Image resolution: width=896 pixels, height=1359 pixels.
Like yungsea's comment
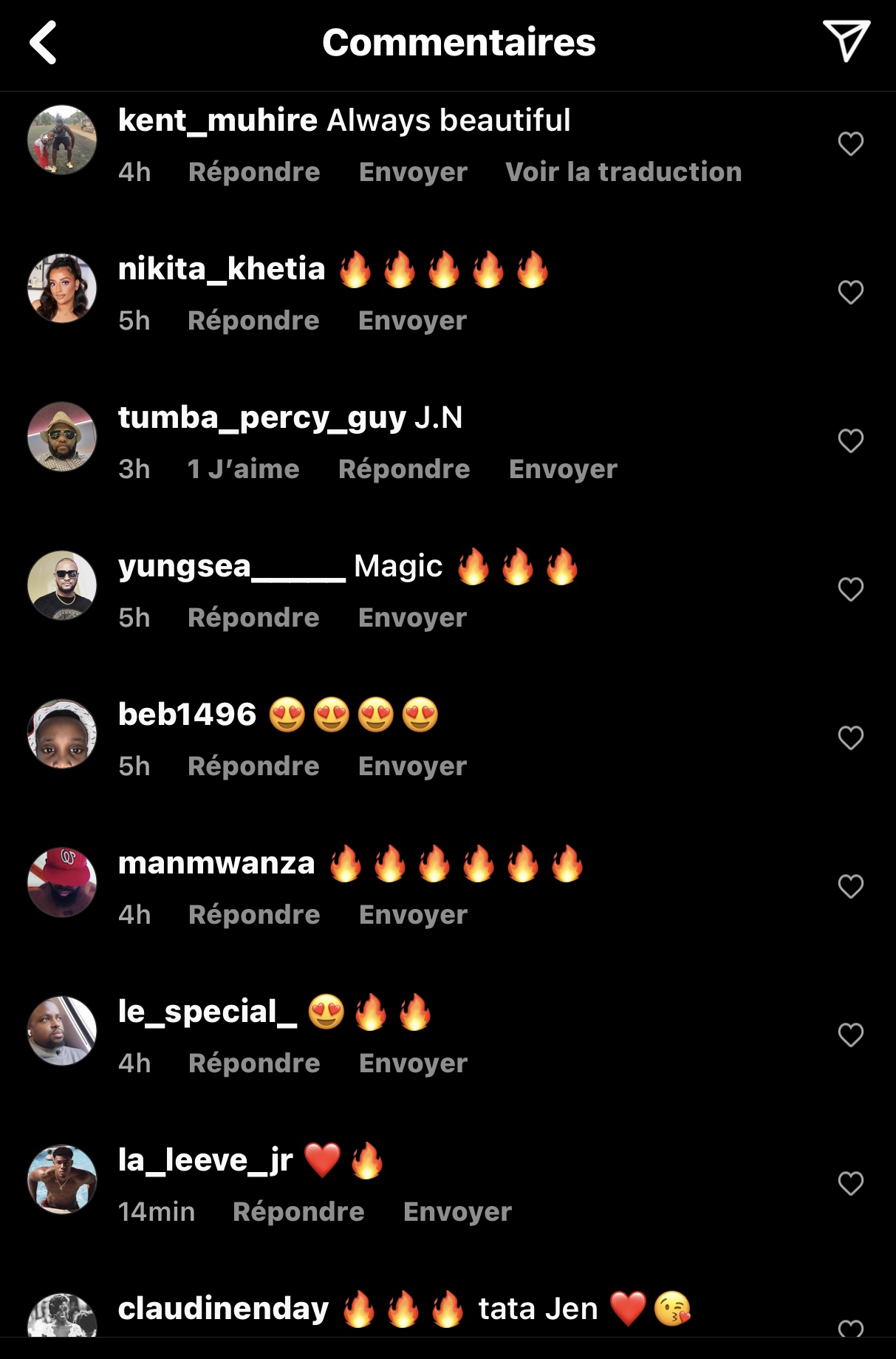[x=850, y=589]
